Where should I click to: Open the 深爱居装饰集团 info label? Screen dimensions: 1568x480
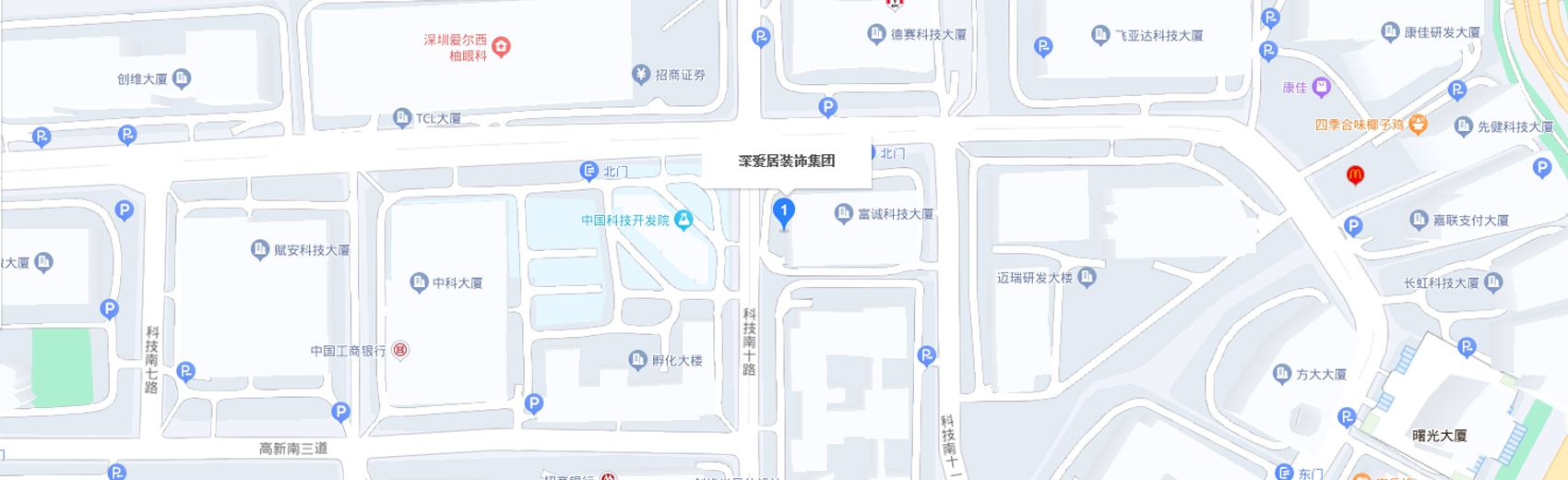coord(786,162)
